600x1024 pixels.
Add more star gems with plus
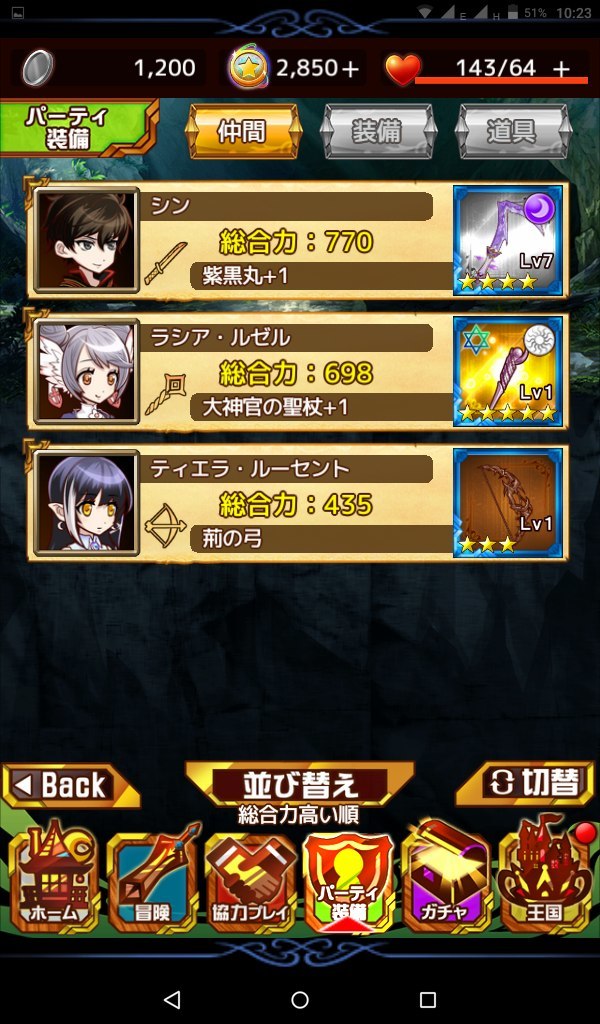point(350,68)
